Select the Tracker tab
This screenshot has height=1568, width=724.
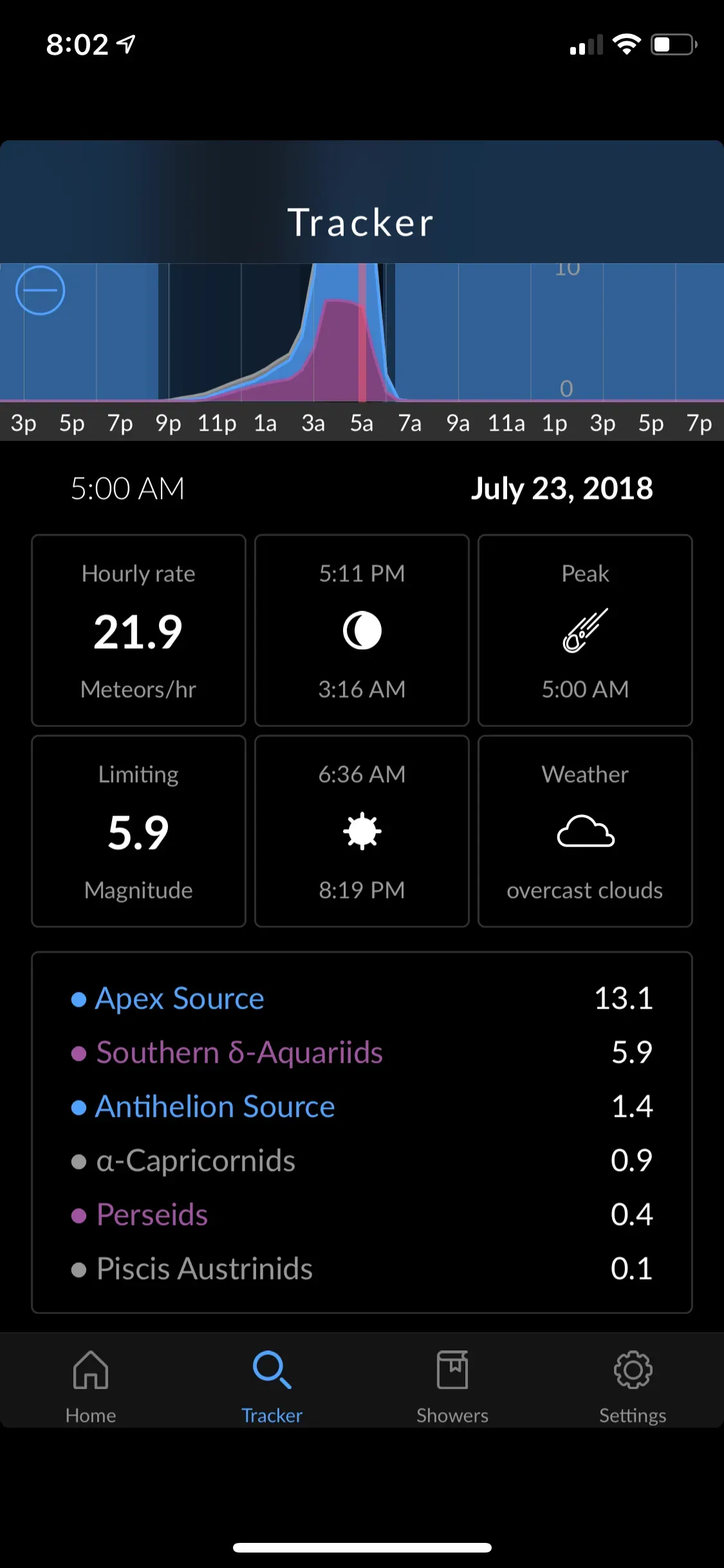pyautogui.click(x=272, y=1386)
